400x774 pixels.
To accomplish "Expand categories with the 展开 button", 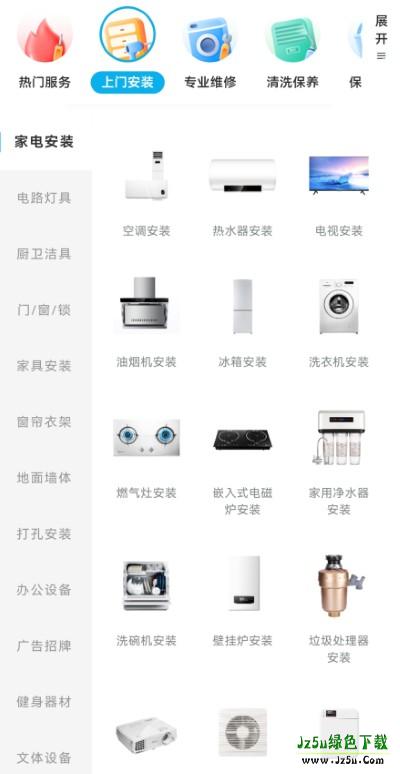I will tap(381, 37).
